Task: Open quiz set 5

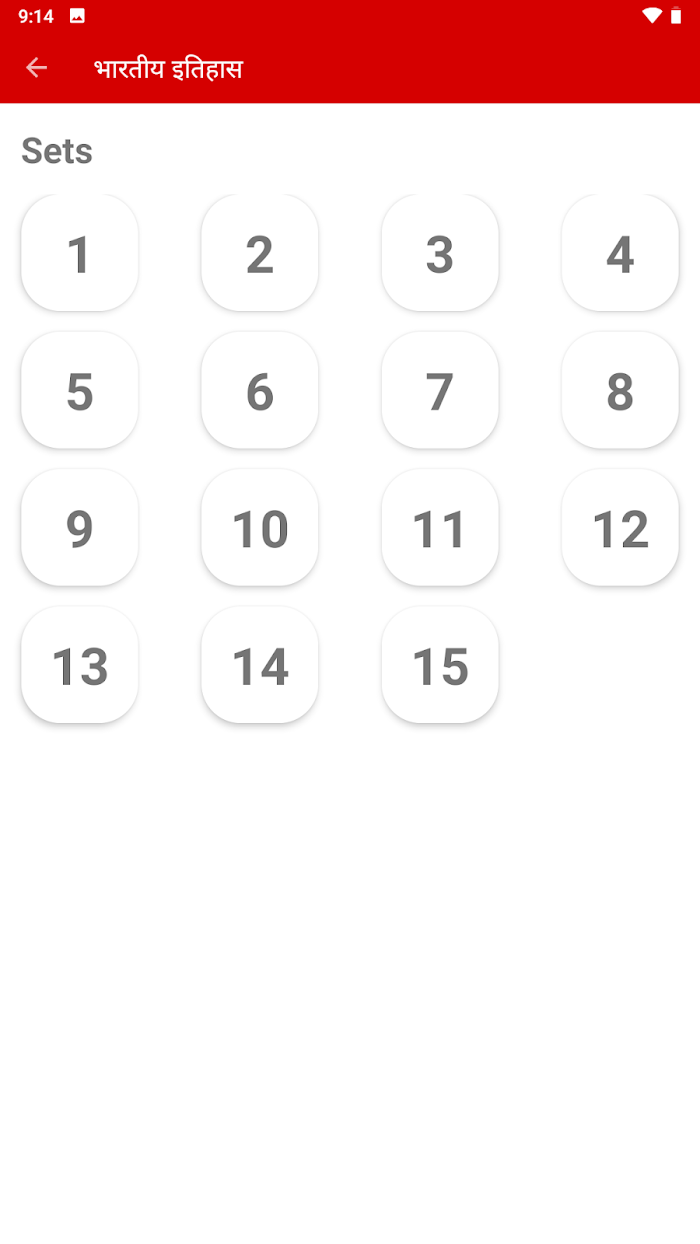Action: click(79, 390)
